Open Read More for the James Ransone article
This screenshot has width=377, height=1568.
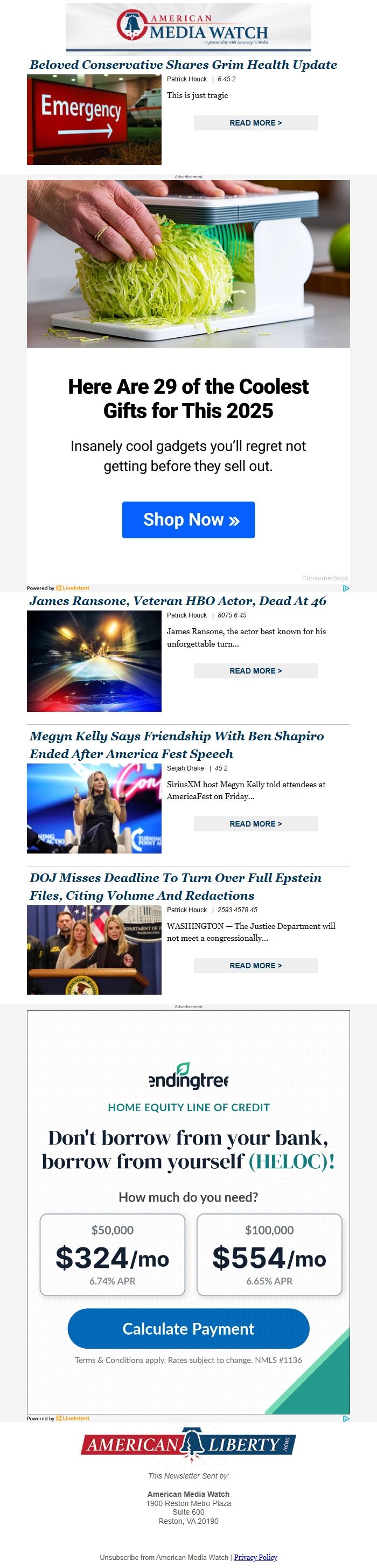tap(255, 671)
